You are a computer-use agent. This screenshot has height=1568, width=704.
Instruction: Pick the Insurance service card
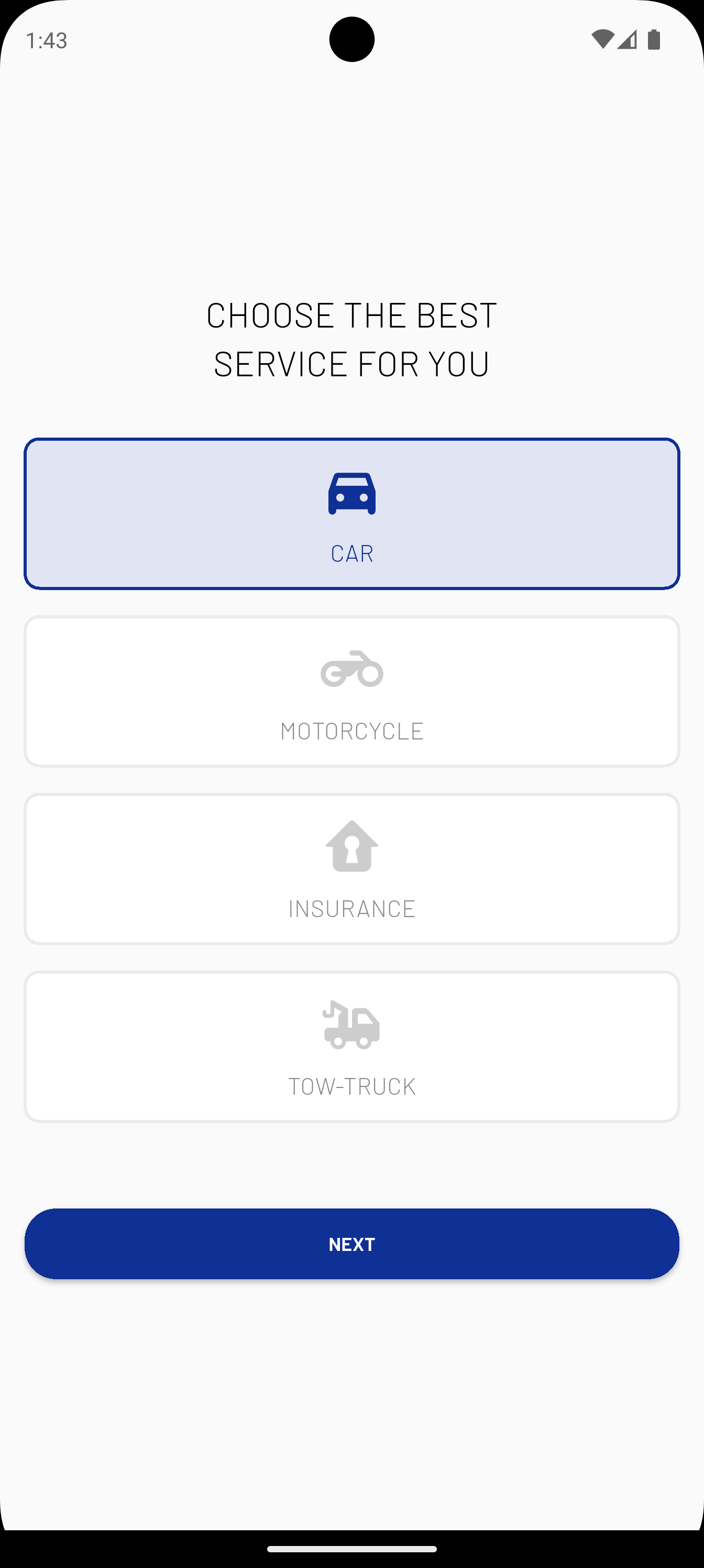point(351,868)
